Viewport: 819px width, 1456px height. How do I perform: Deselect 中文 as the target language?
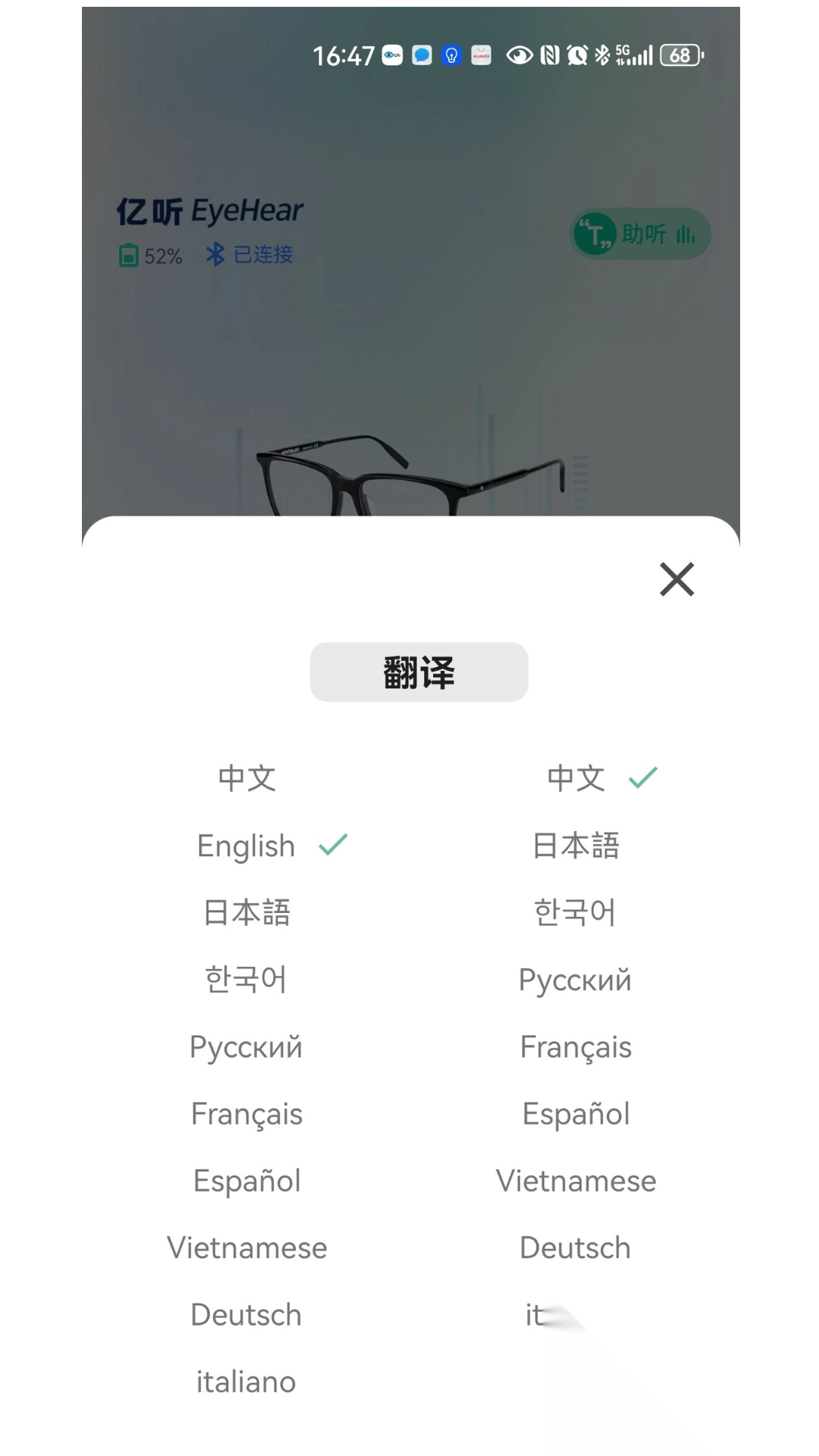click(x=576, y=778)
